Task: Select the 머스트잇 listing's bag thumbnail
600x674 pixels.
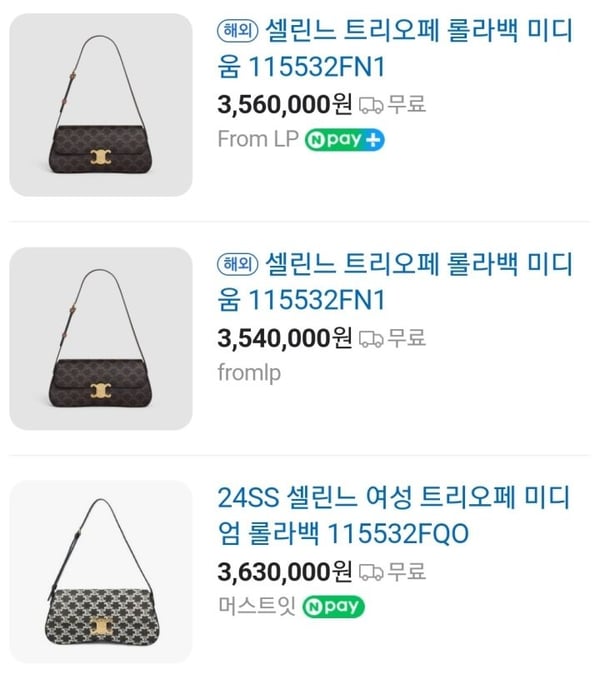Action: click(100, 572)
